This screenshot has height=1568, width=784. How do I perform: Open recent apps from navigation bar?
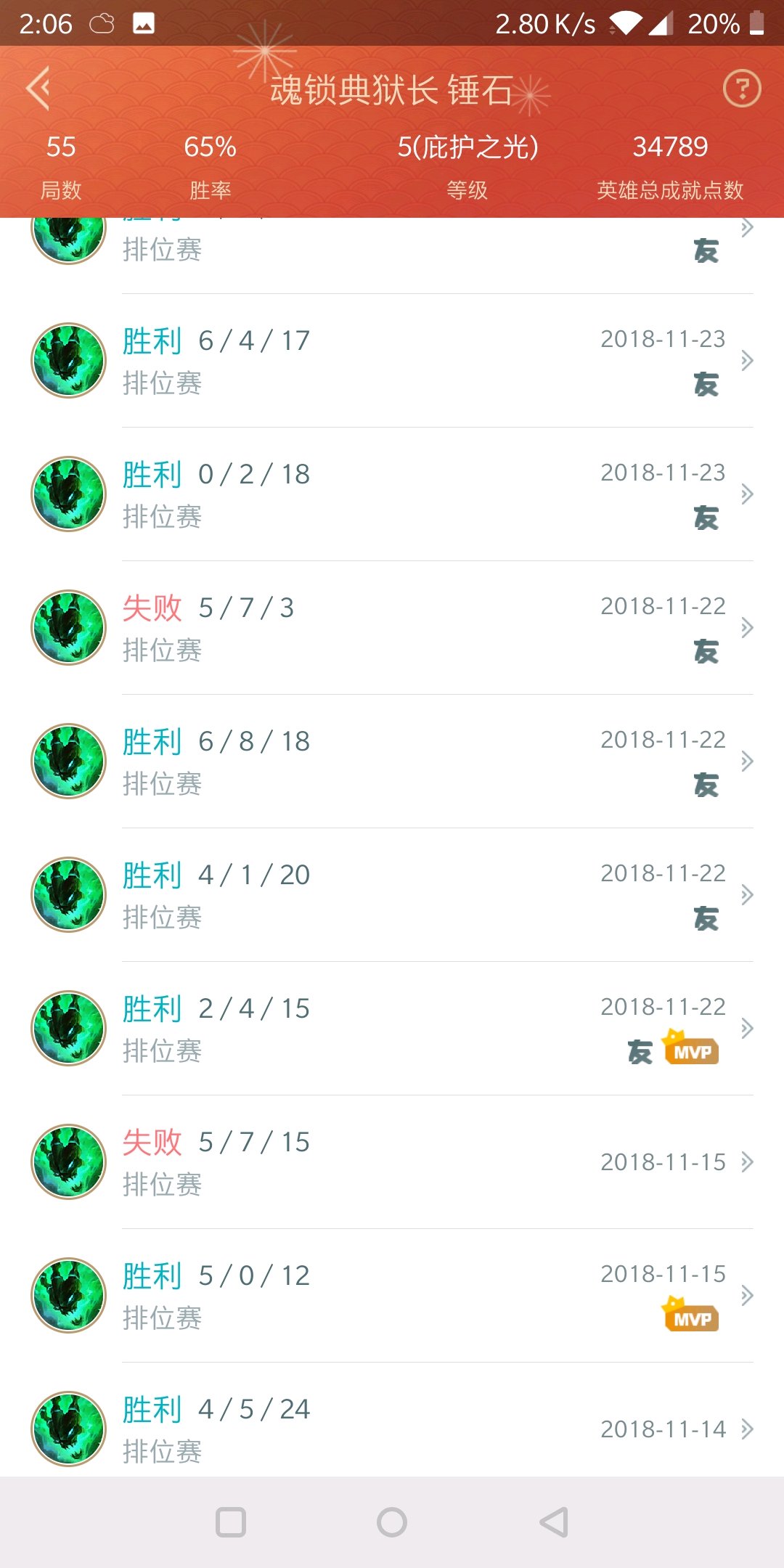[x=231, y=1522]
